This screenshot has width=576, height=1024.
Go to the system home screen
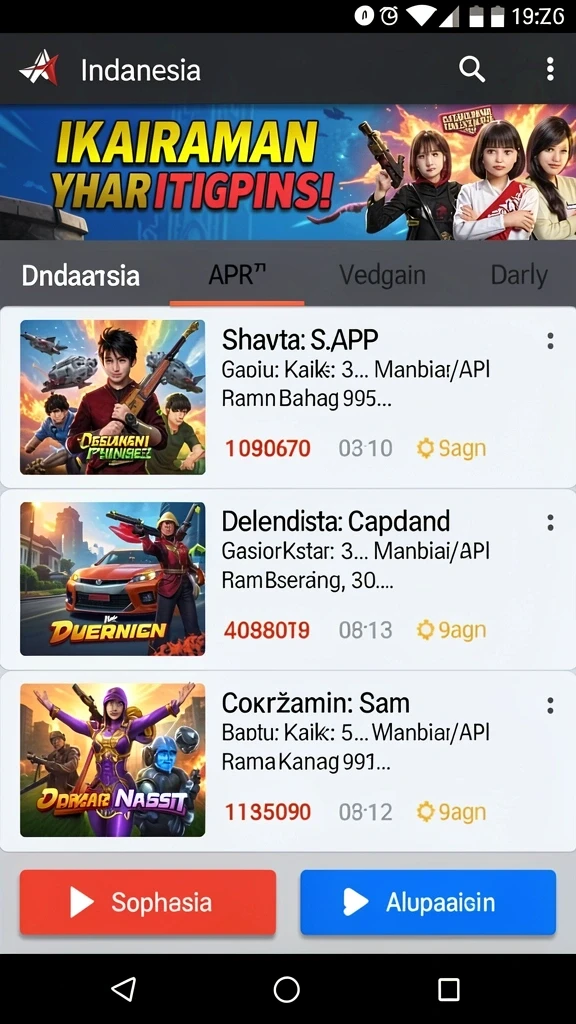[x=287, y=989]
